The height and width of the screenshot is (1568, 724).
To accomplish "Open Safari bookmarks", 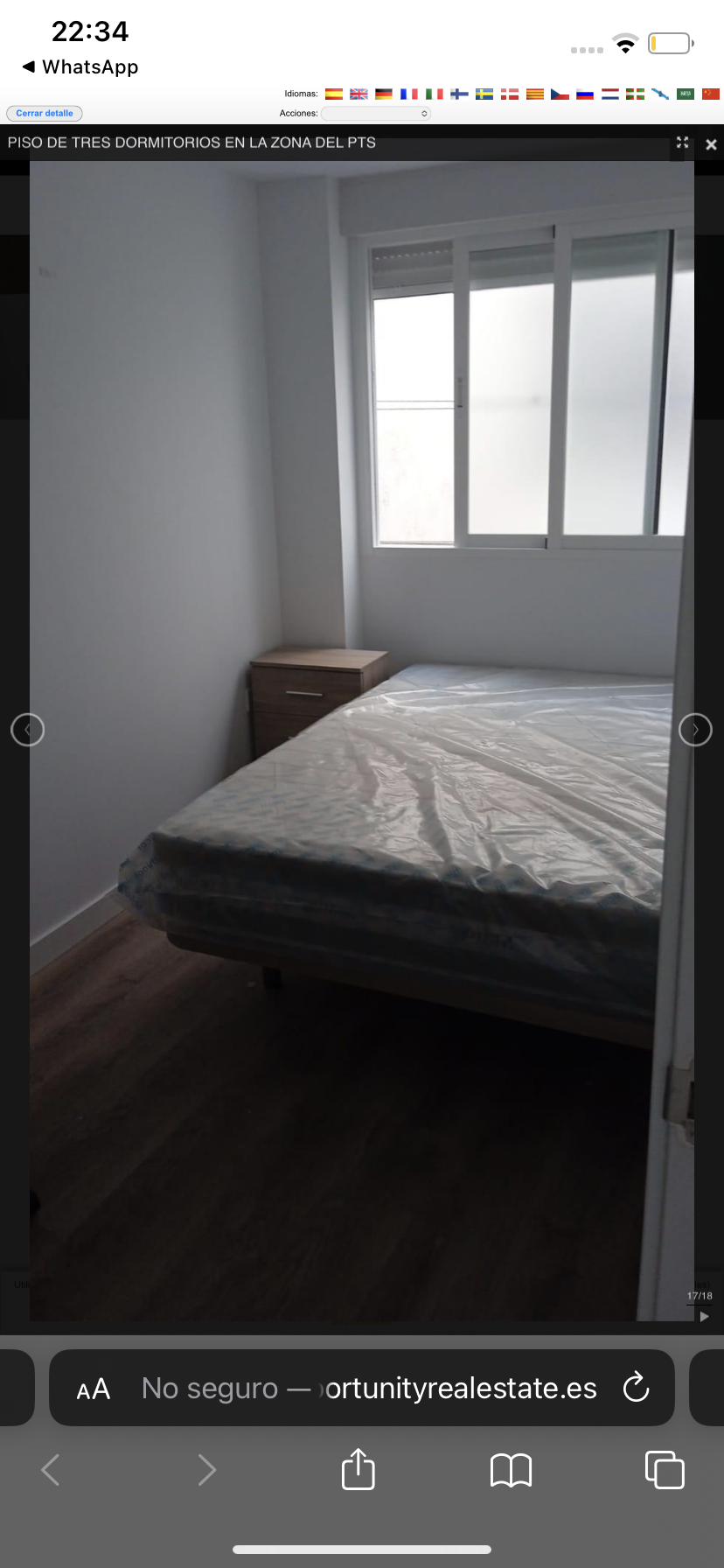I will click(x=511, y=1470).
